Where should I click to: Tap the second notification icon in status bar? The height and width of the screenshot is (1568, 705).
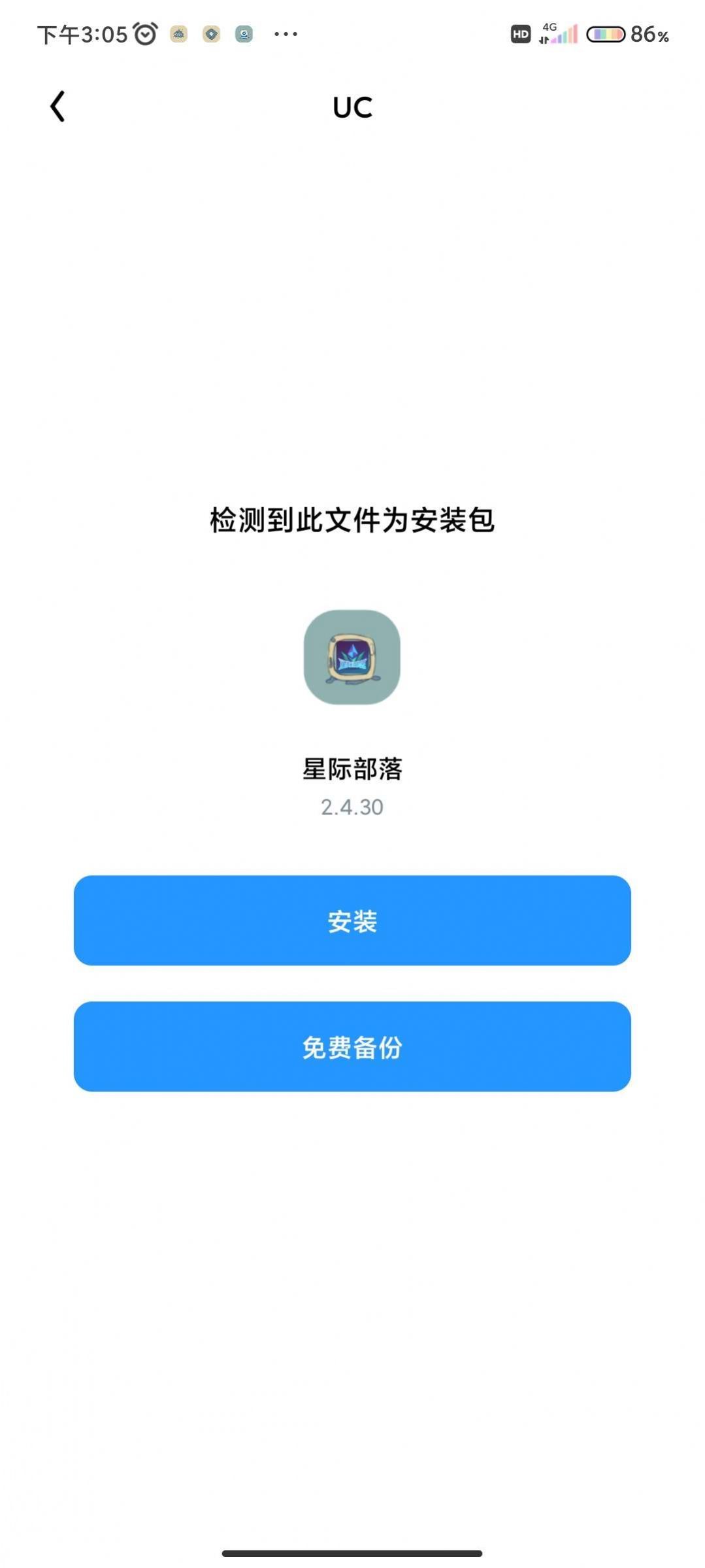pos(211,34)
